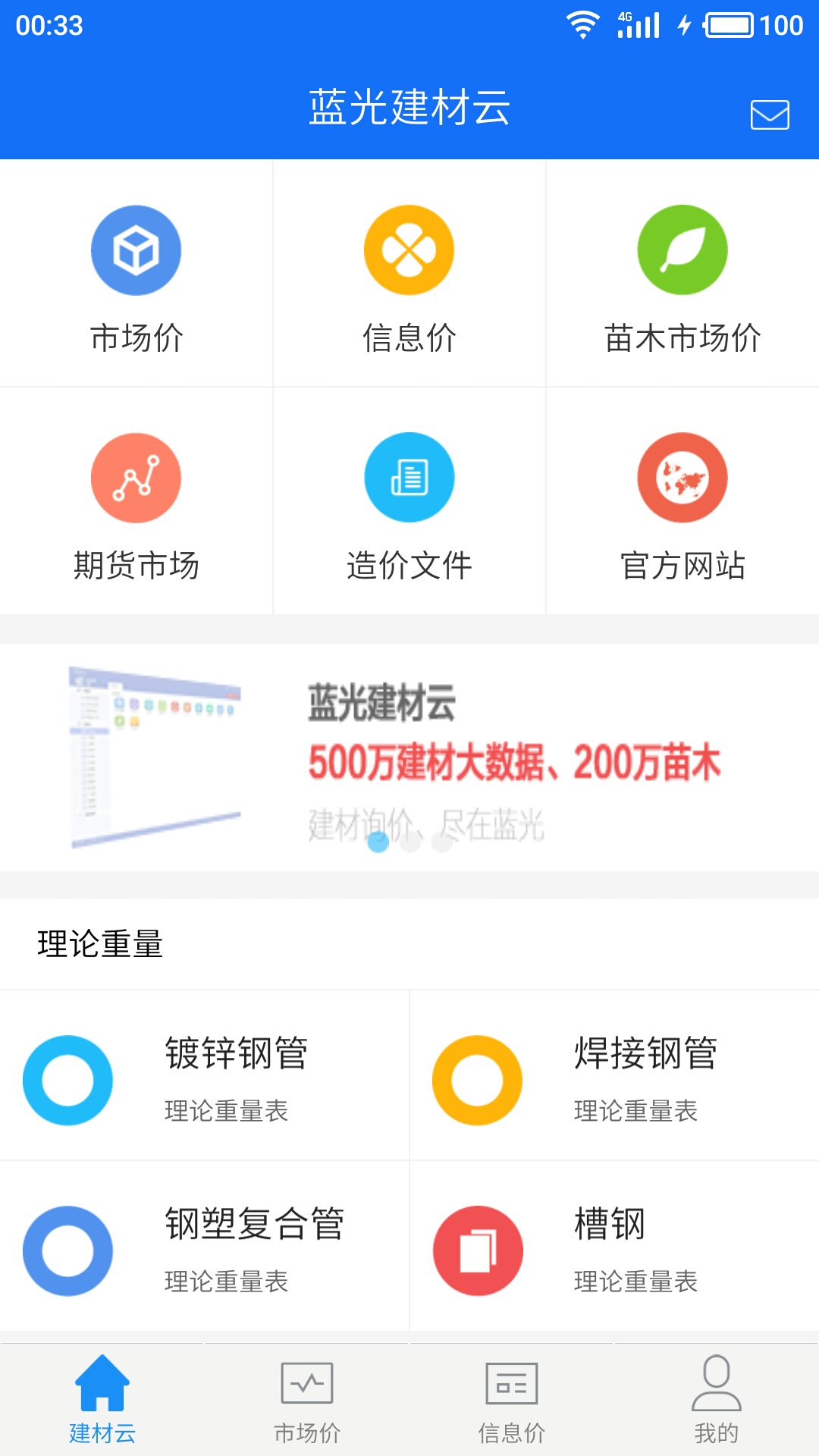The height and width of the screenshot is (1456, 819).
Task: Open the messages envelope icon
Action: click(x=770, y=115)
